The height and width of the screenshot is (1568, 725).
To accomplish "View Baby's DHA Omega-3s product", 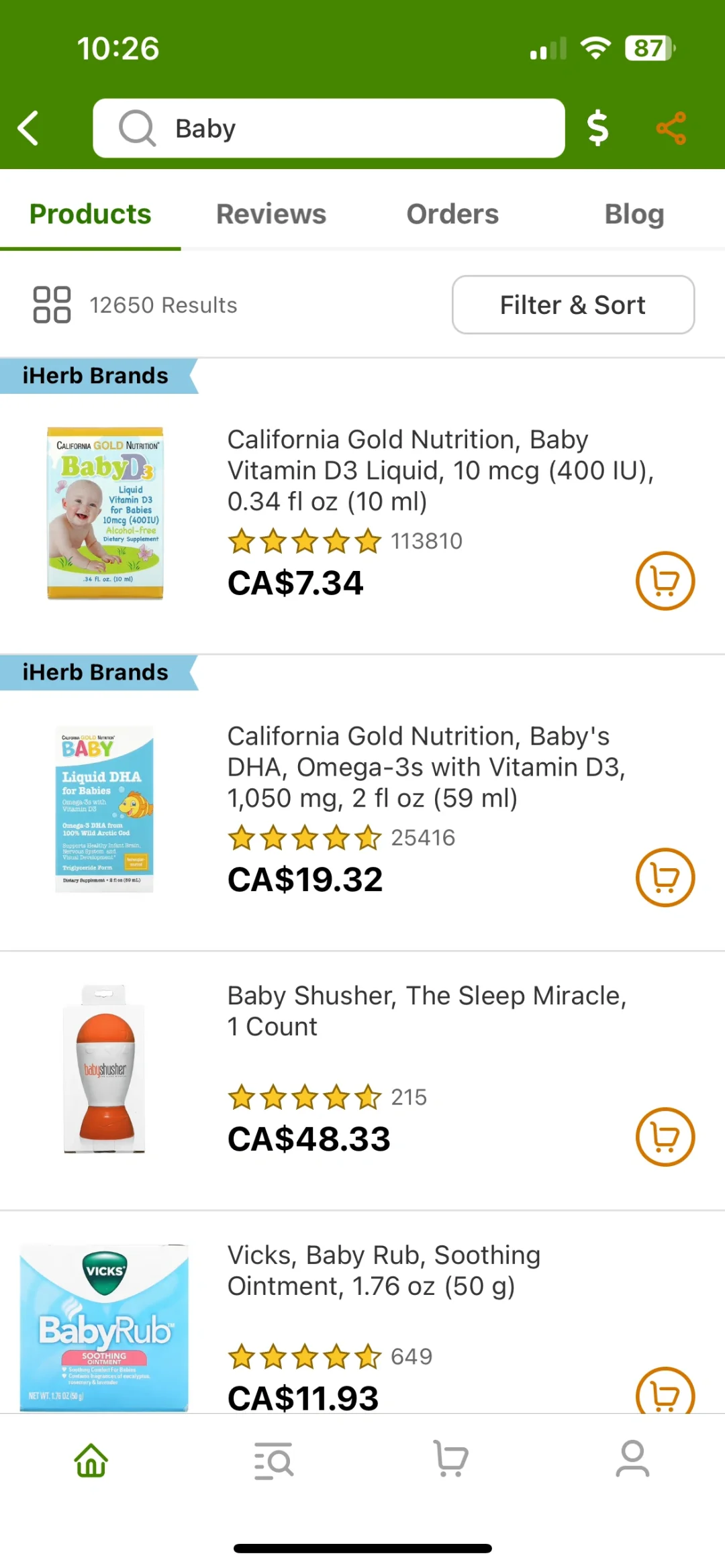I will [x=426, y=767].
